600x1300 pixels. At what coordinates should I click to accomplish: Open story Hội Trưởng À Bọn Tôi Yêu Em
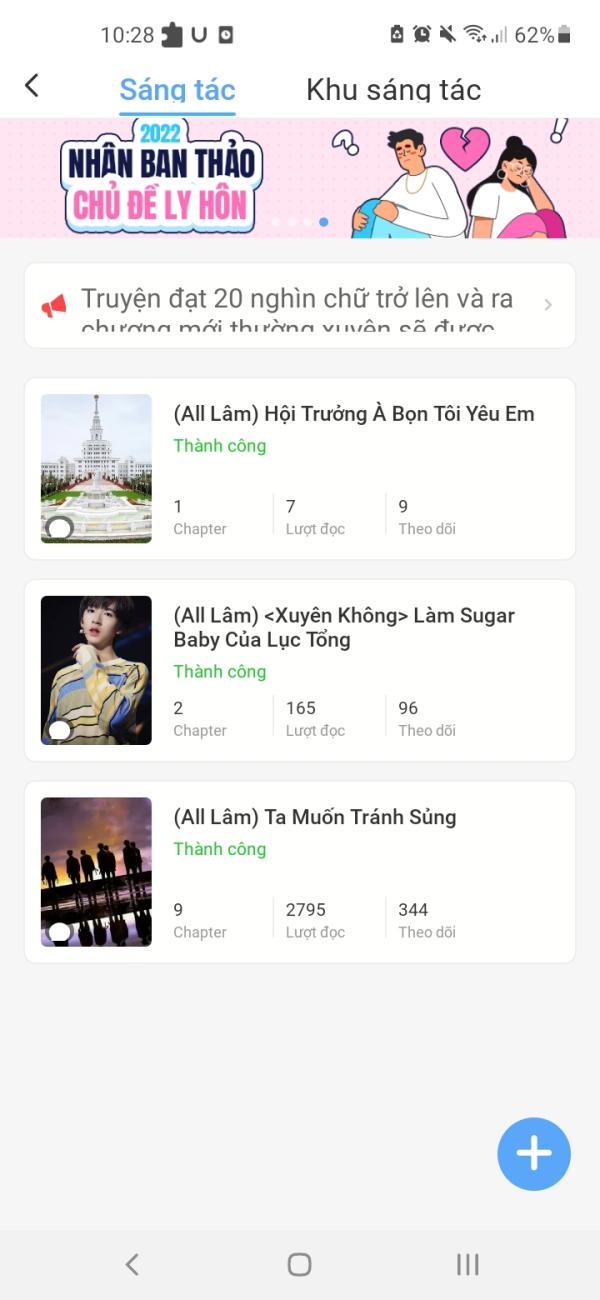[x=354, y=414]
